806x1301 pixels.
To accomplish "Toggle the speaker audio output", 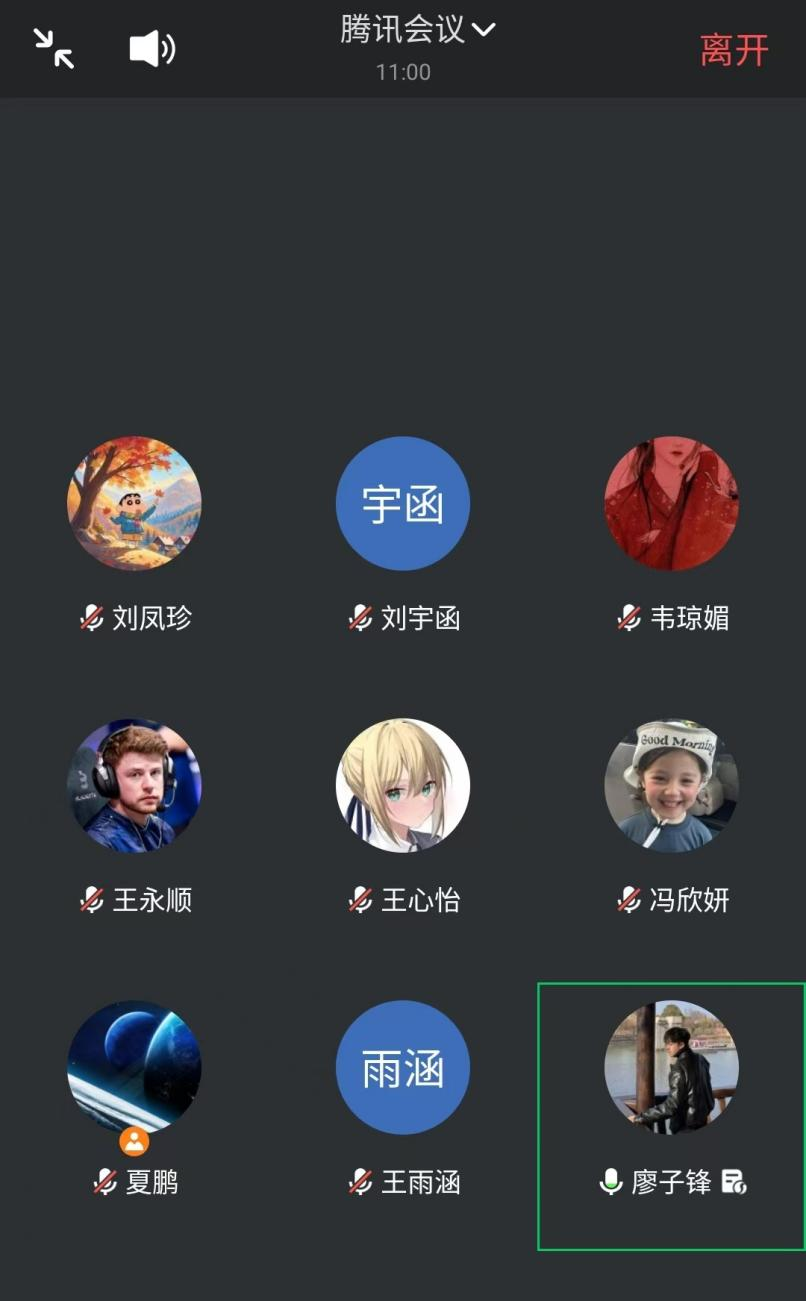I will pyautogui.click(x=152, y=48).
